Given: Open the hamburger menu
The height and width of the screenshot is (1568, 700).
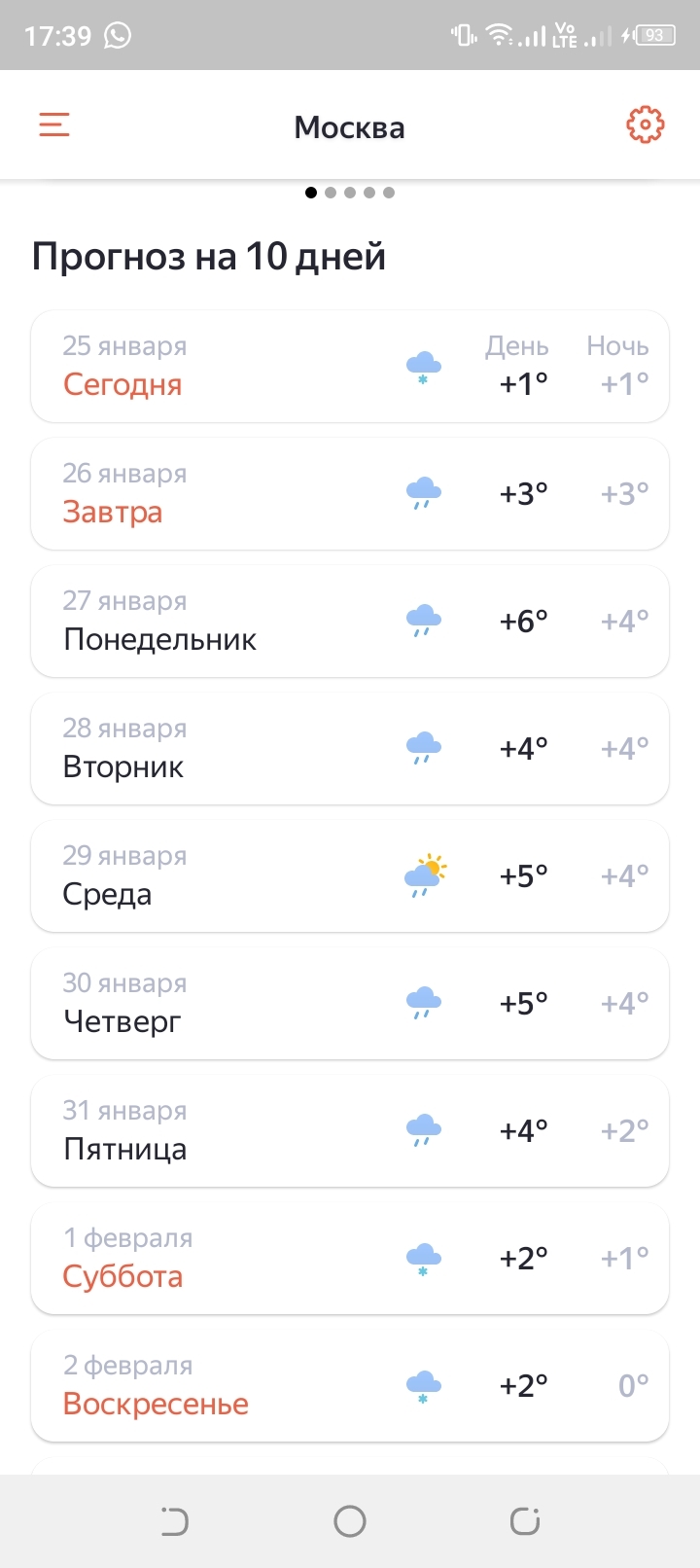Looking at the screenshot, I should point(54,125).
